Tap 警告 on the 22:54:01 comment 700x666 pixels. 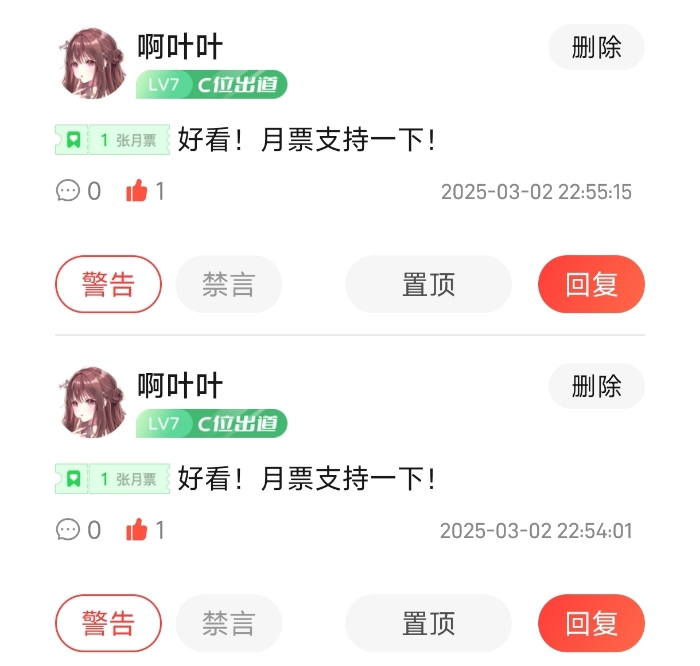coord(108,624)
